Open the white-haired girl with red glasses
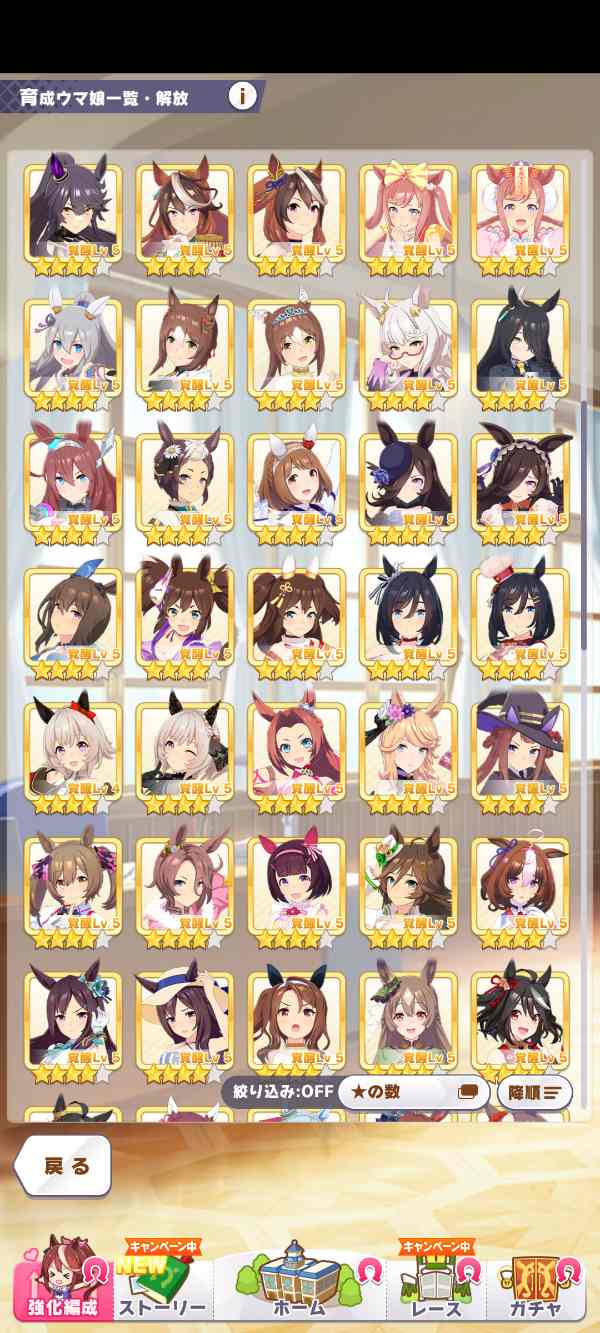 tap(409, 348)
